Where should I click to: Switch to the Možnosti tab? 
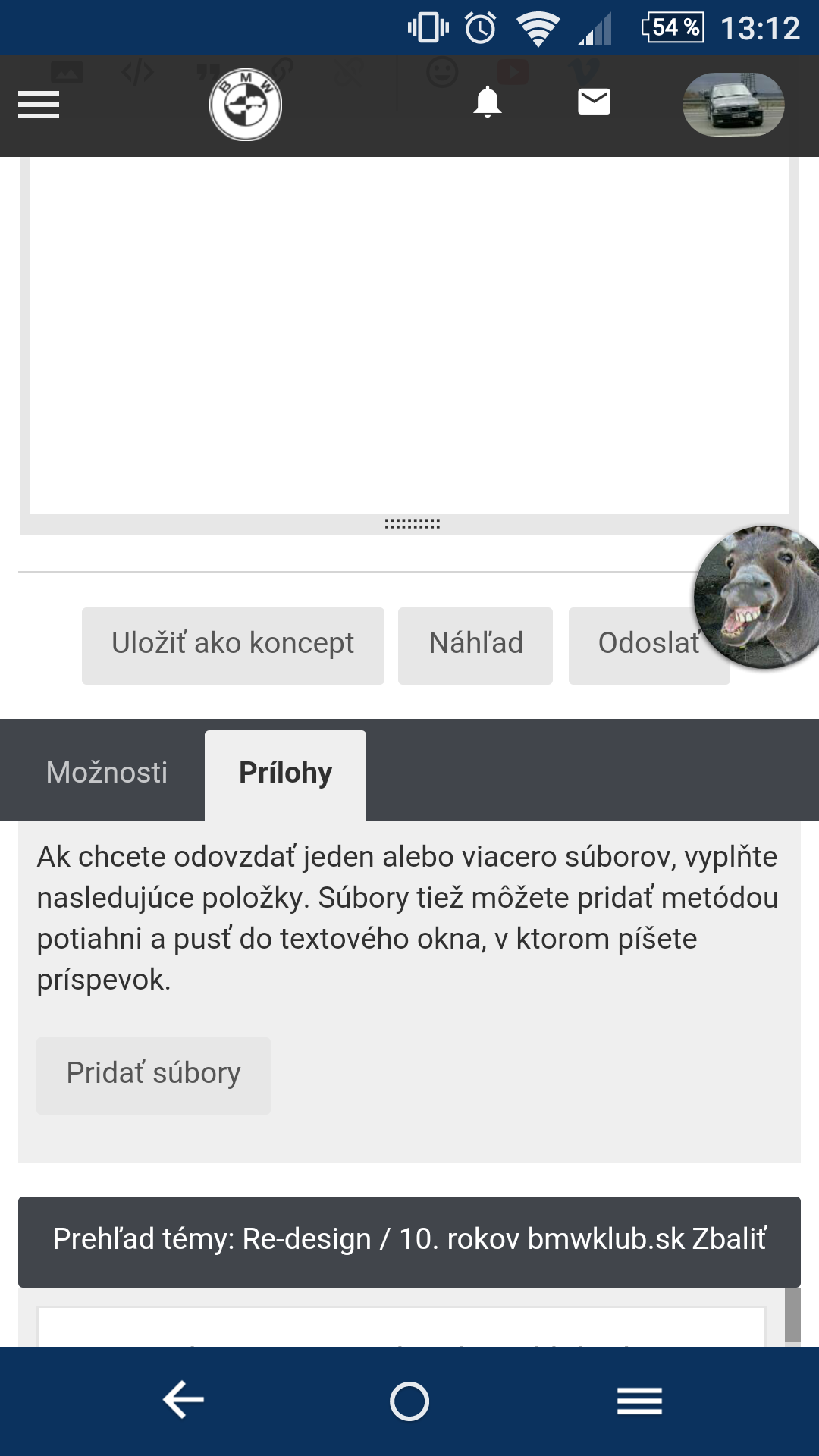click(106, 773)
